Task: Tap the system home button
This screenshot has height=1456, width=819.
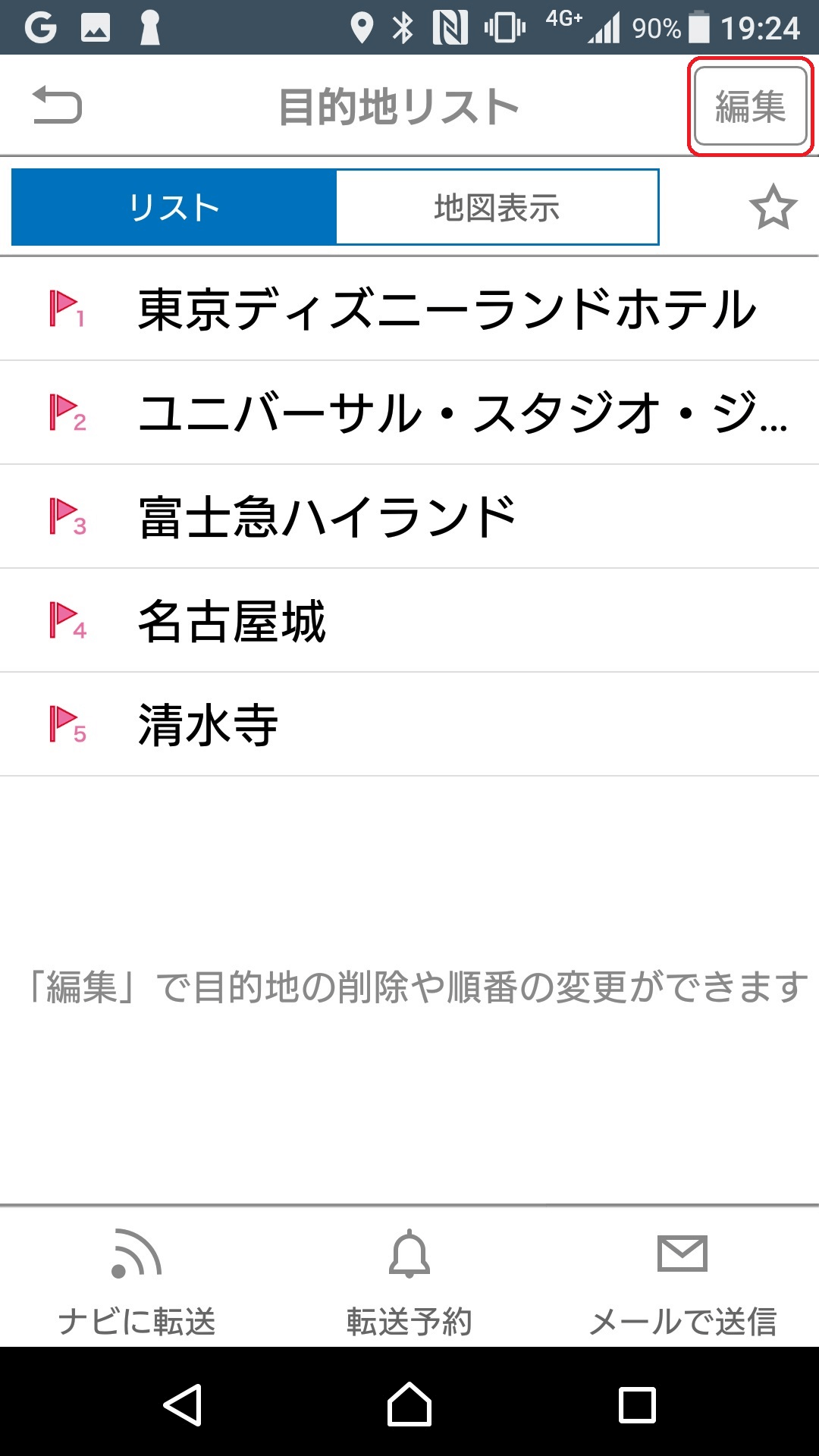Action: coord(409,1405)
